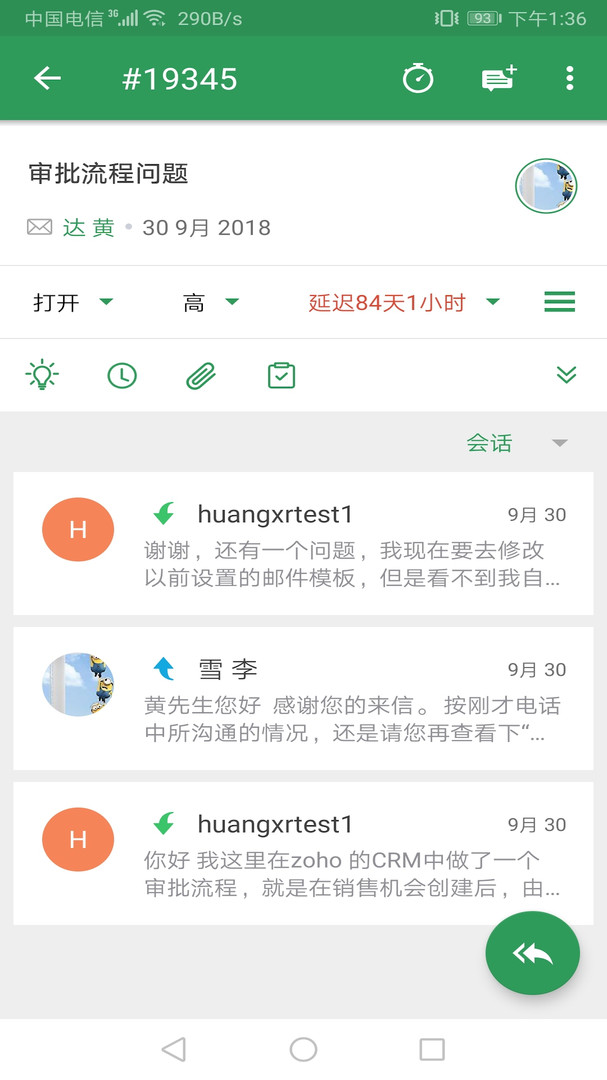The height and width of the screenshot is (1080, 607).
Task: Tap the lightbulb suggestions icon
Action: (x=42, y=376)
